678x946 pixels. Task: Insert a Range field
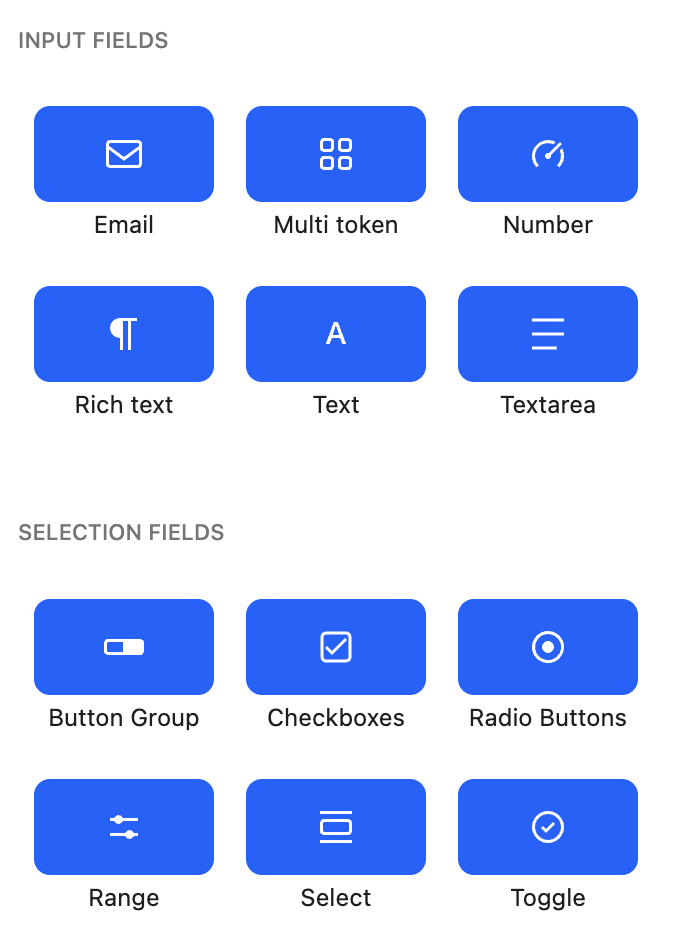click(x=124, y=827)
